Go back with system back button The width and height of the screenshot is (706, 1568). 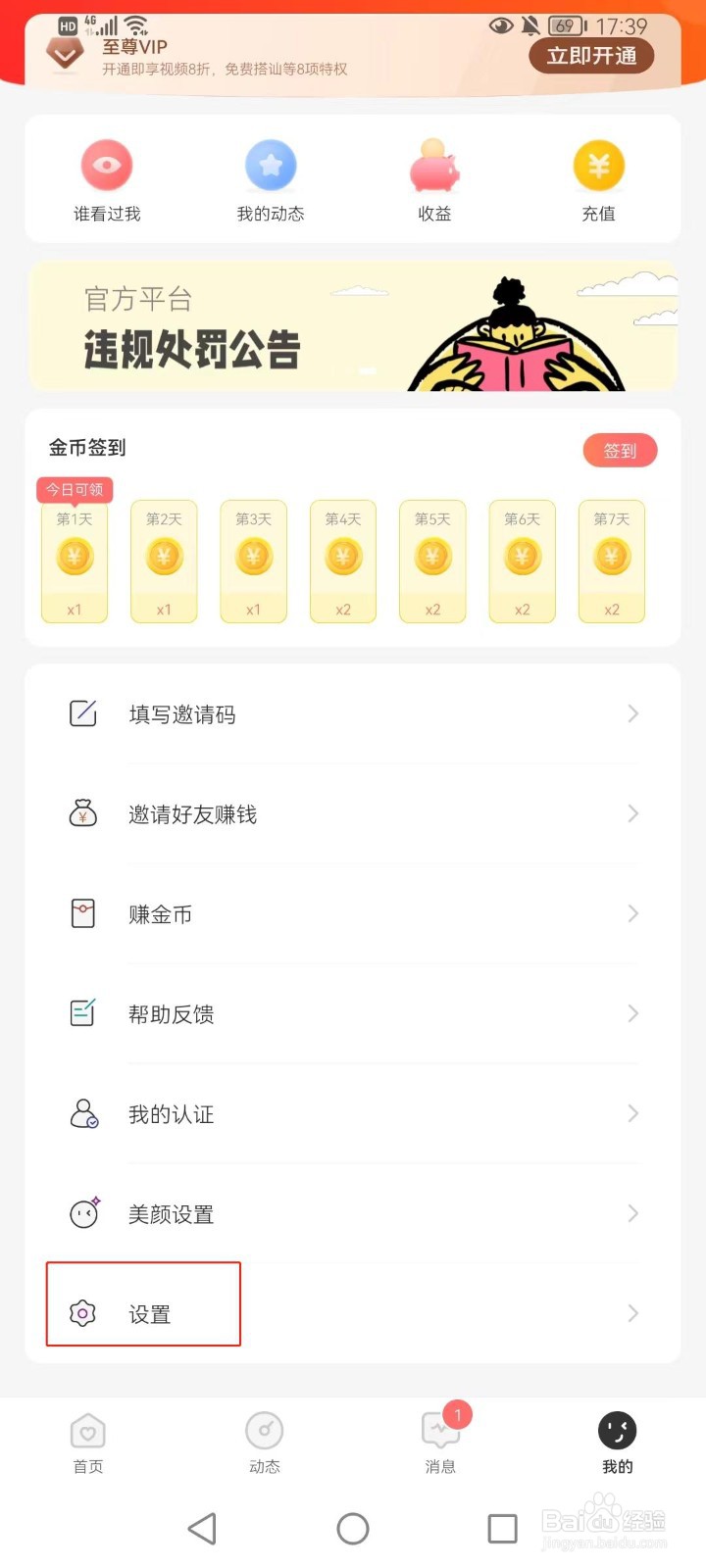coord(202,1529)
